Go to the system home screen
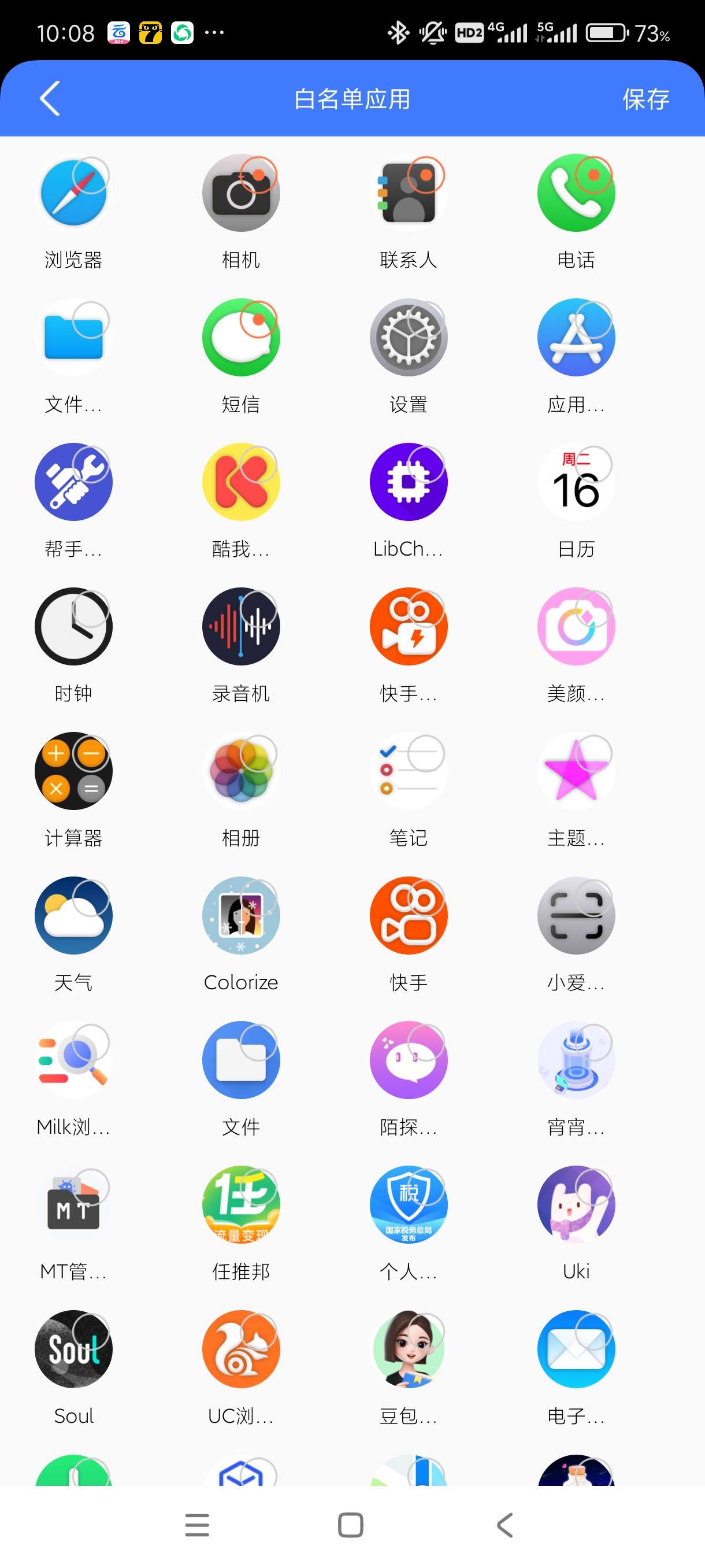 (351, 1525)
